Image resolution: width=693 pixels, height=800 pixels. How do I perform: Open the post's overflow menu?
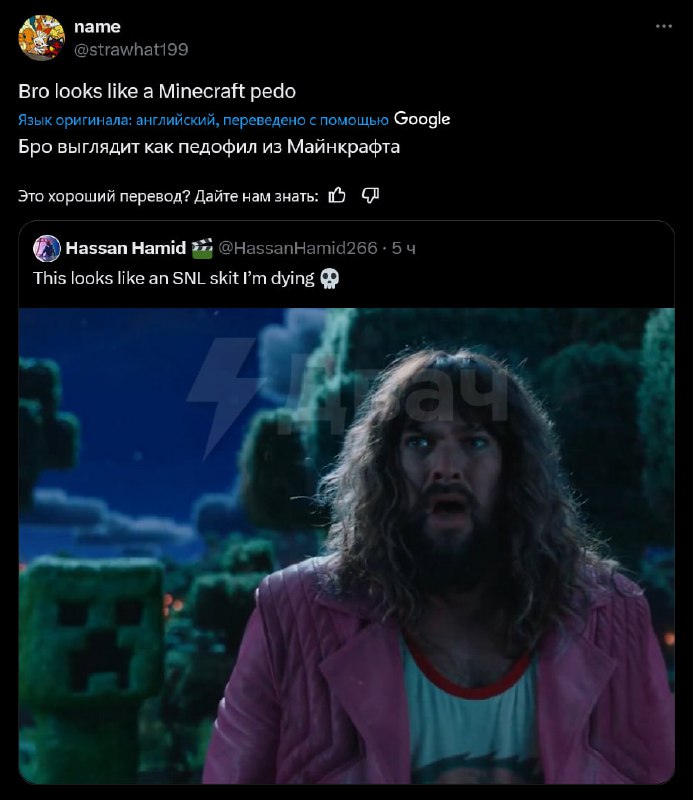tap(664, 27)
